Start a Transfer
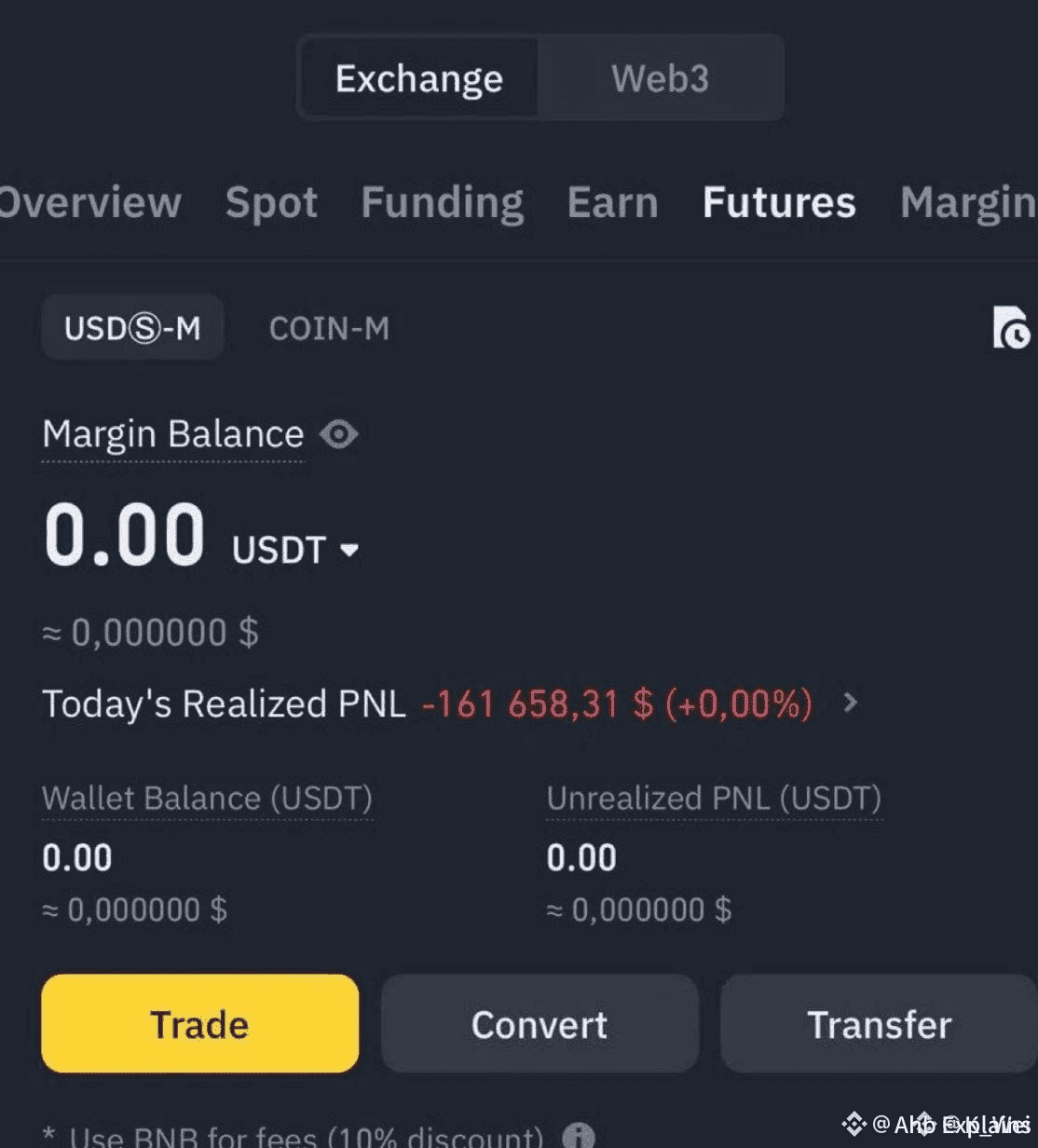 879,1024
